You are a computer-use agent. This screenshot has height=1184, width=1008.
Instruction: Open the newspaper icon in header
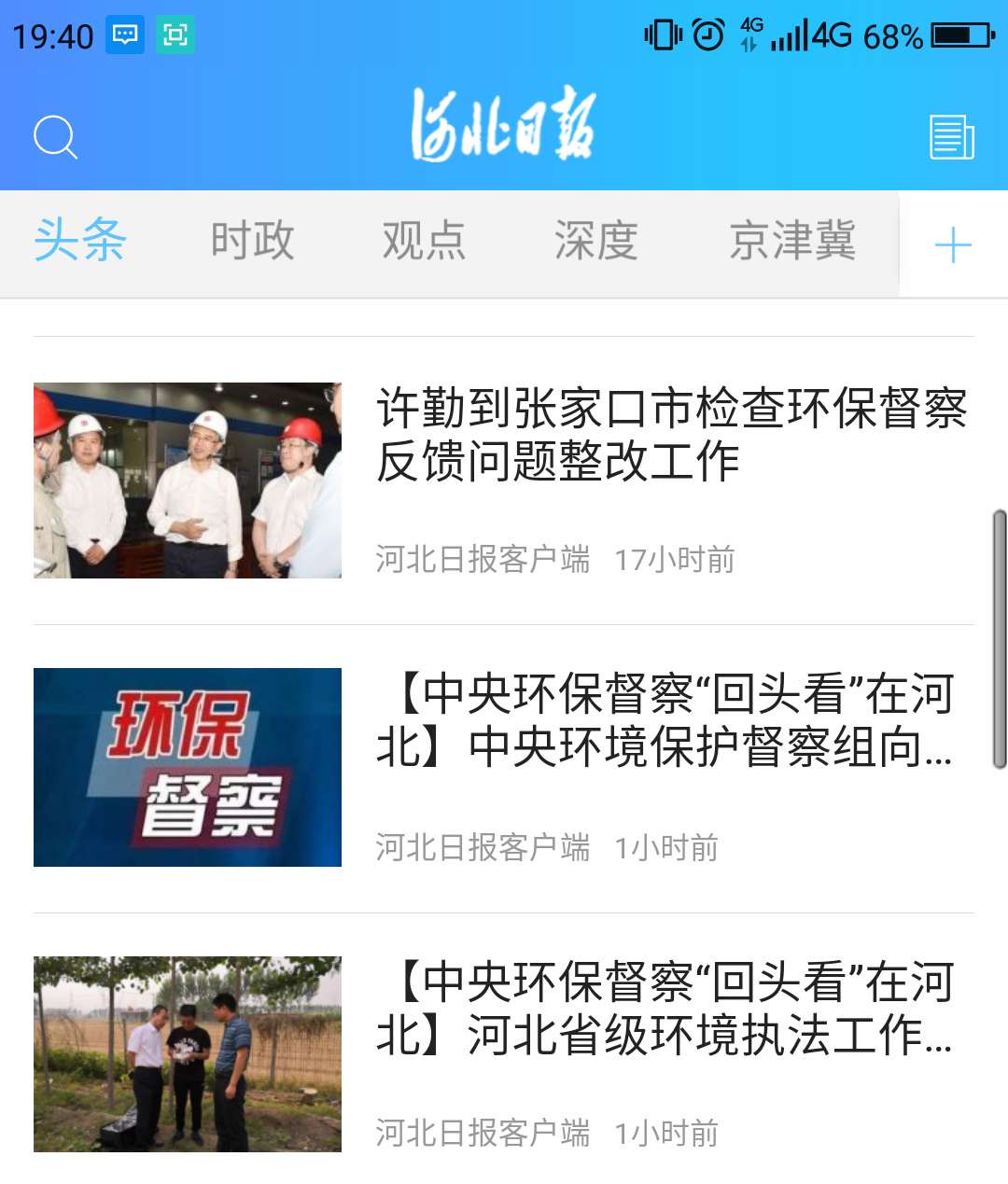click(952, 137)
